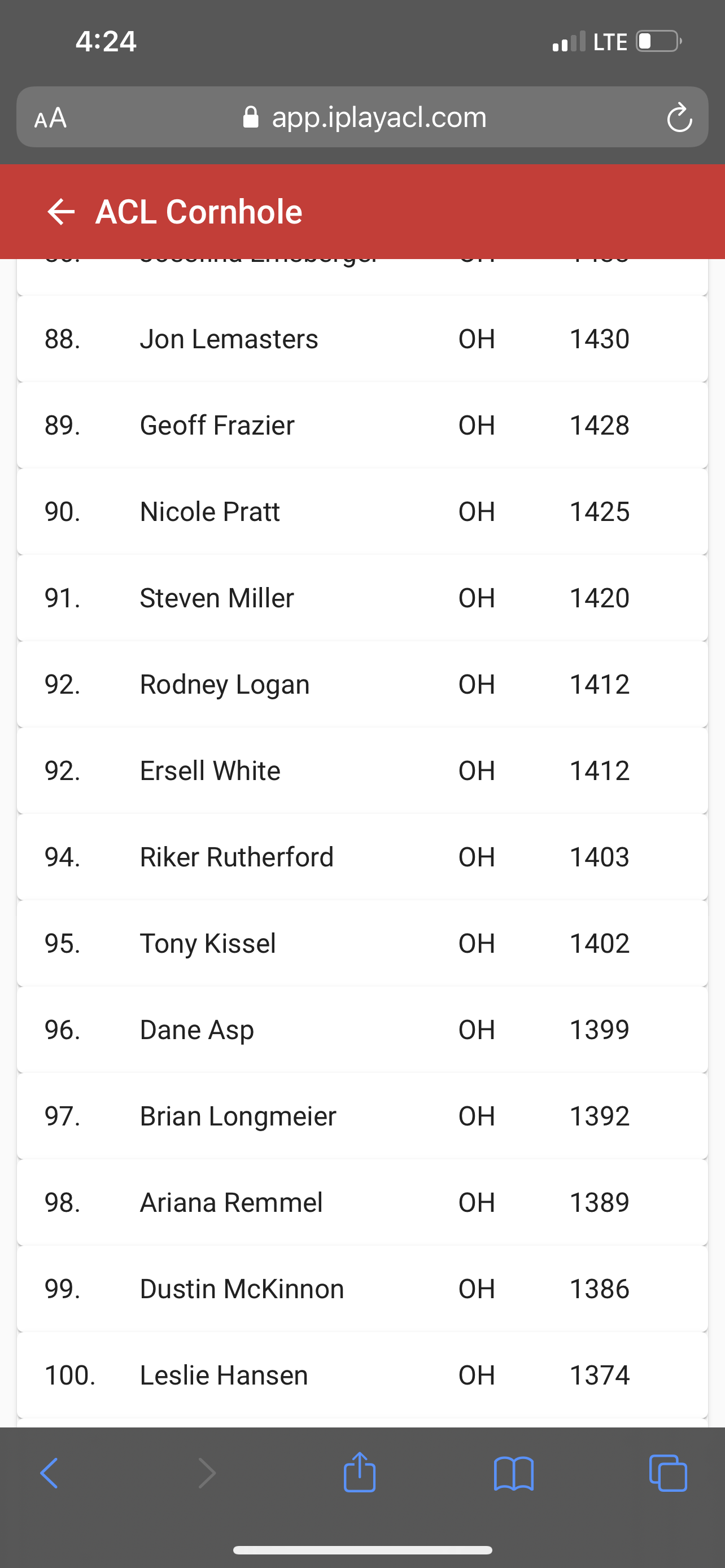Select Ariana Remmel in the rankings
This screenshot has height=1568, width=725.
point(362,1203)
